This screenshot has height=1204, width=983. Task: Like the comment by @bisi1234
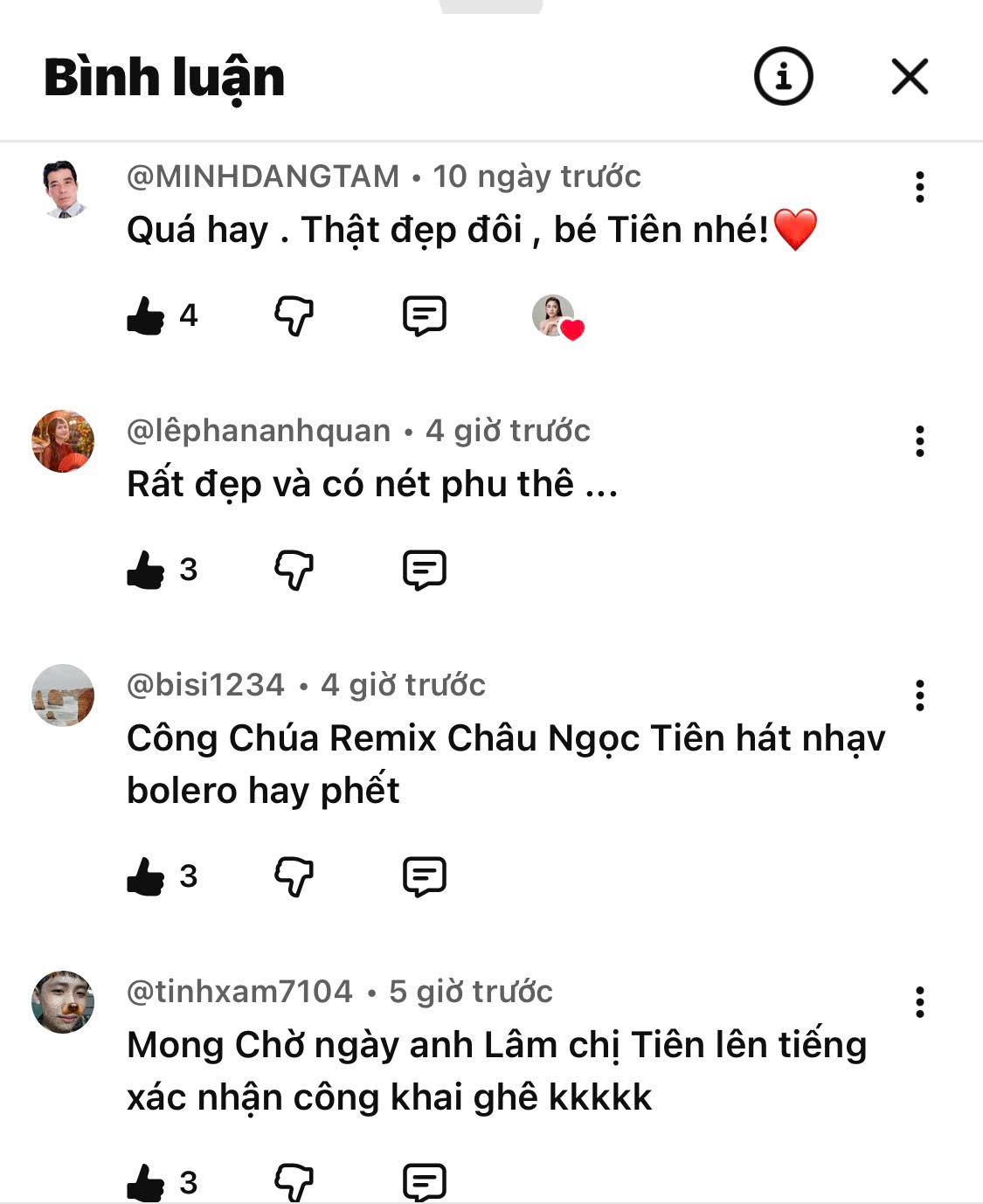click(x=146, y=876)
